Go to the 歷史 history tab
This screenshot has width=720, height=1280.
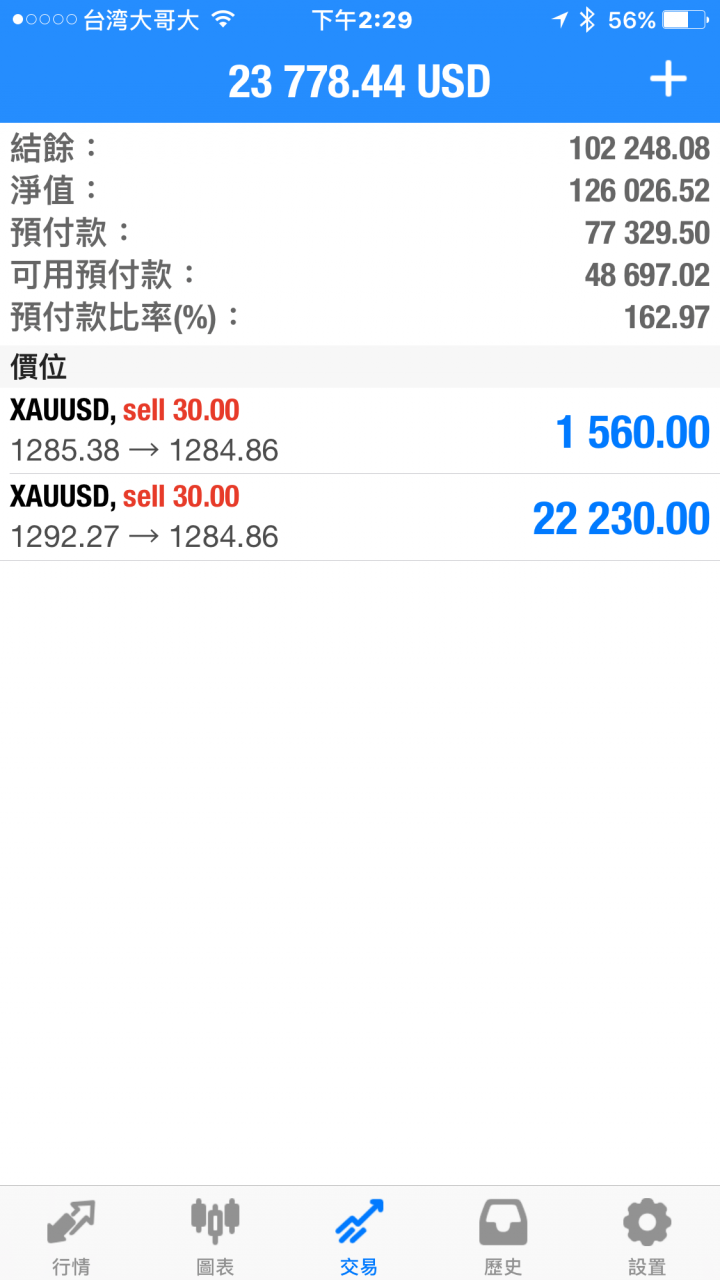point(503,1234)
